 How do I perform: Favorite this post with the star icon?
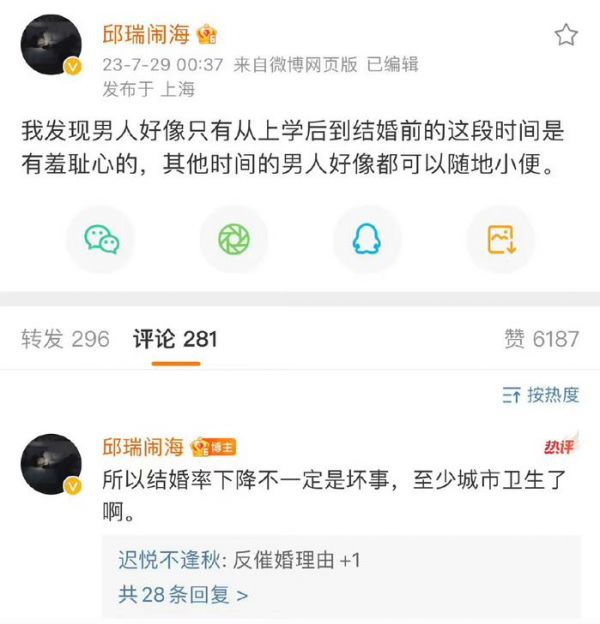pos(566,37)
